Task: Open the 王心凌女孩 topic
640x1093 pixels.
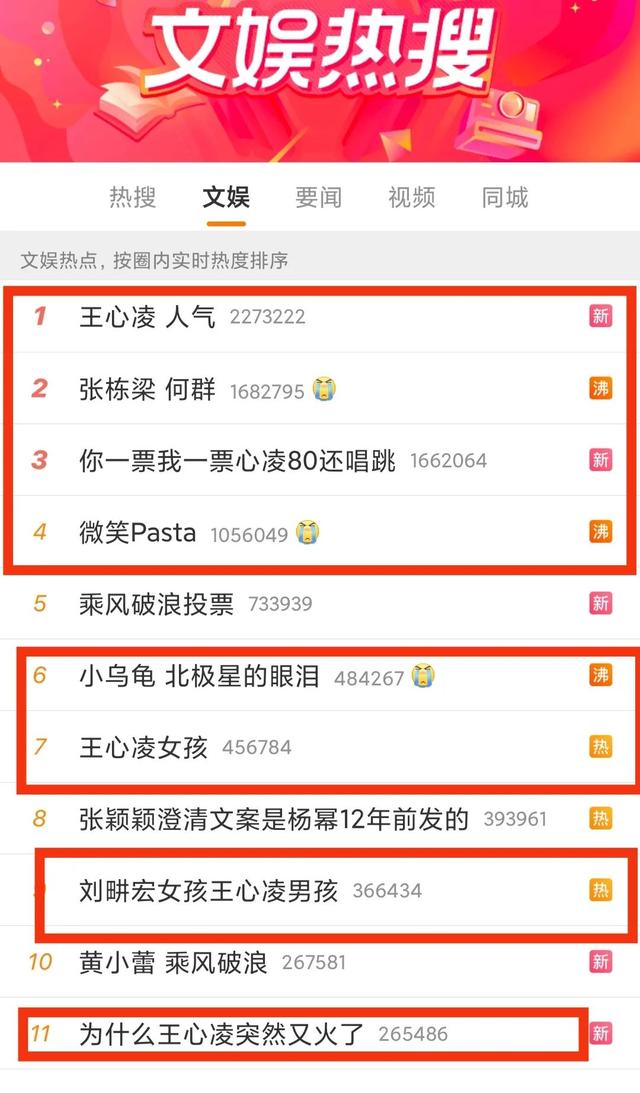Action: pos(143,747)
